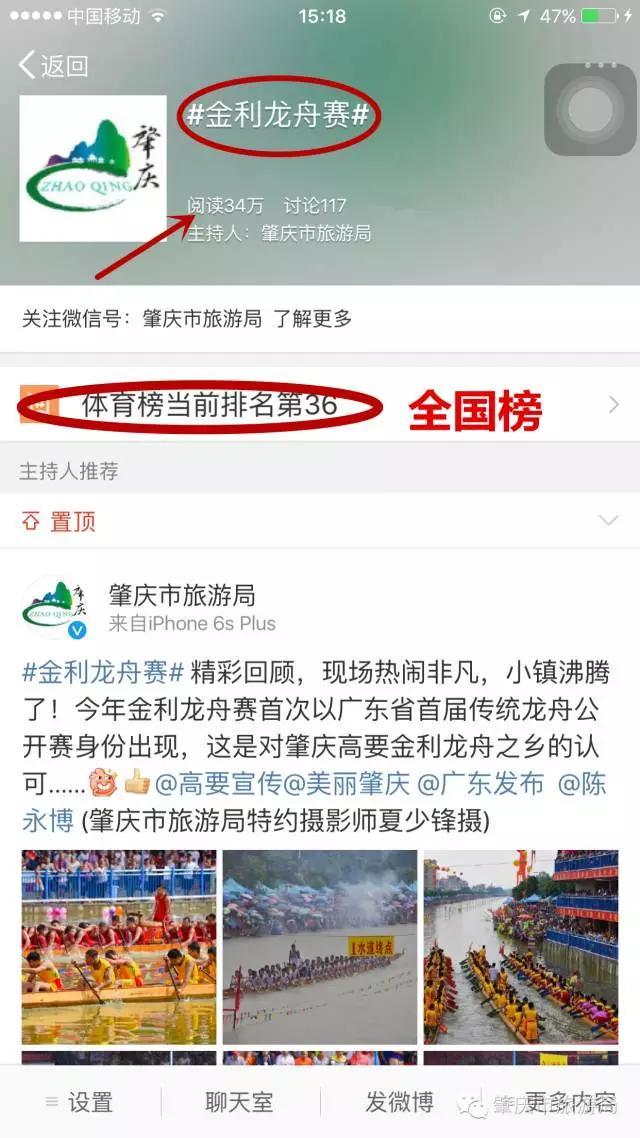View the third photo of boats along the stands
Image resolution: width=640 pixels, height=1138 pixels.
pos(521,947)
